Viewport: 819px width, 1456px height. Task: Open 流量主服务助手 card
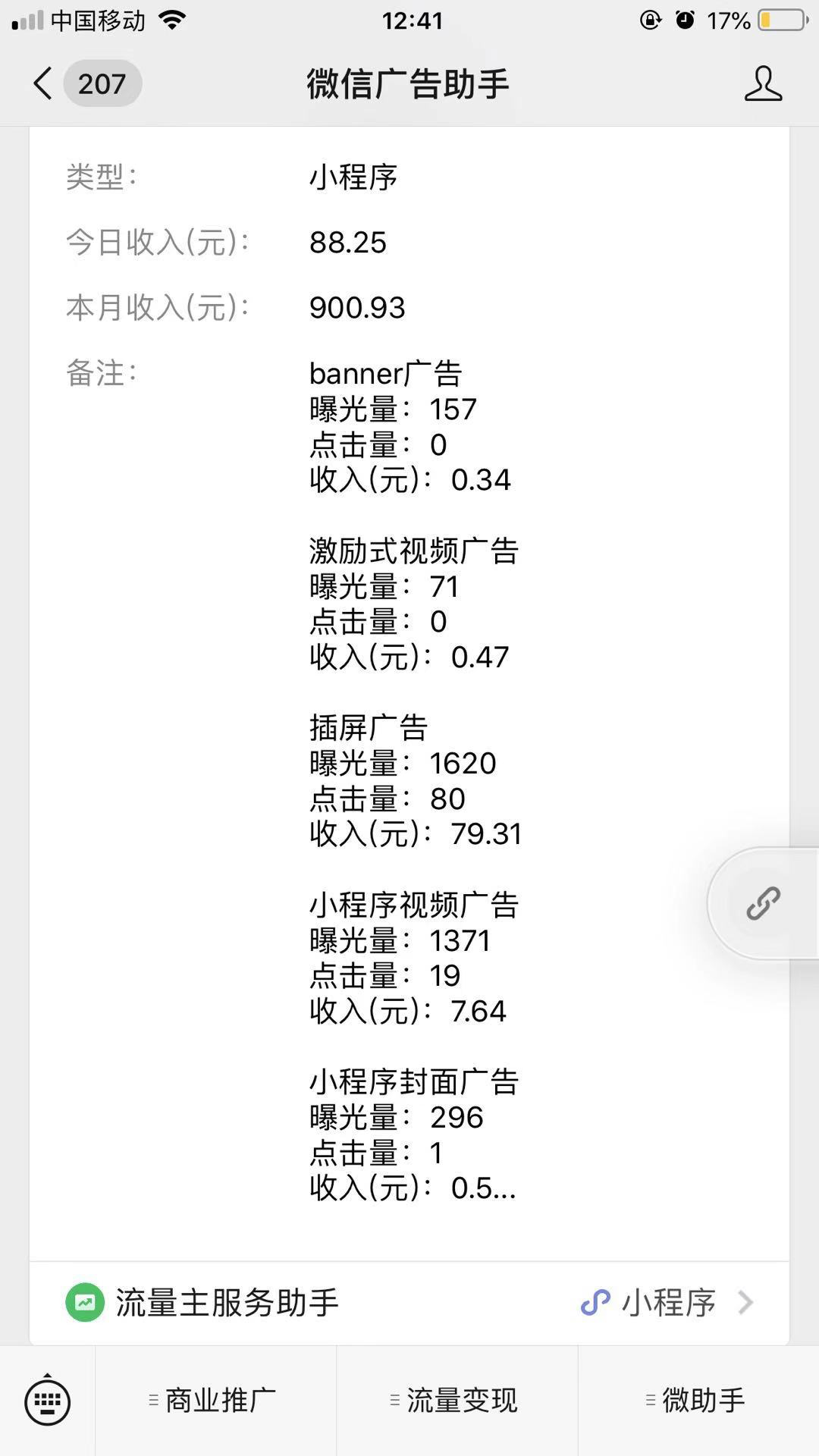[227, 1301]
